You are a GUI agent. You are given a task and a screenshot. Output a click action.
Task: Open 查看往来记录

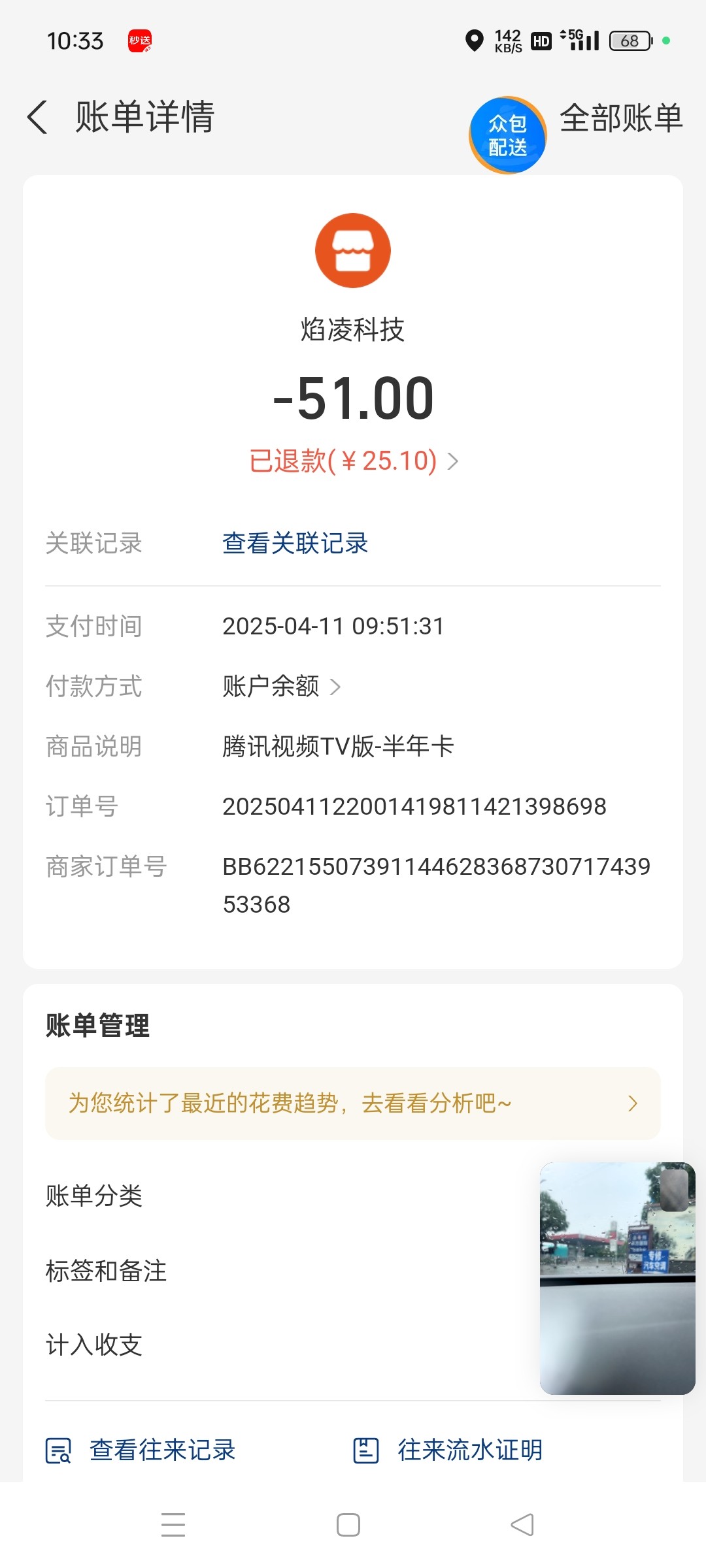(x=141, y=1450)
